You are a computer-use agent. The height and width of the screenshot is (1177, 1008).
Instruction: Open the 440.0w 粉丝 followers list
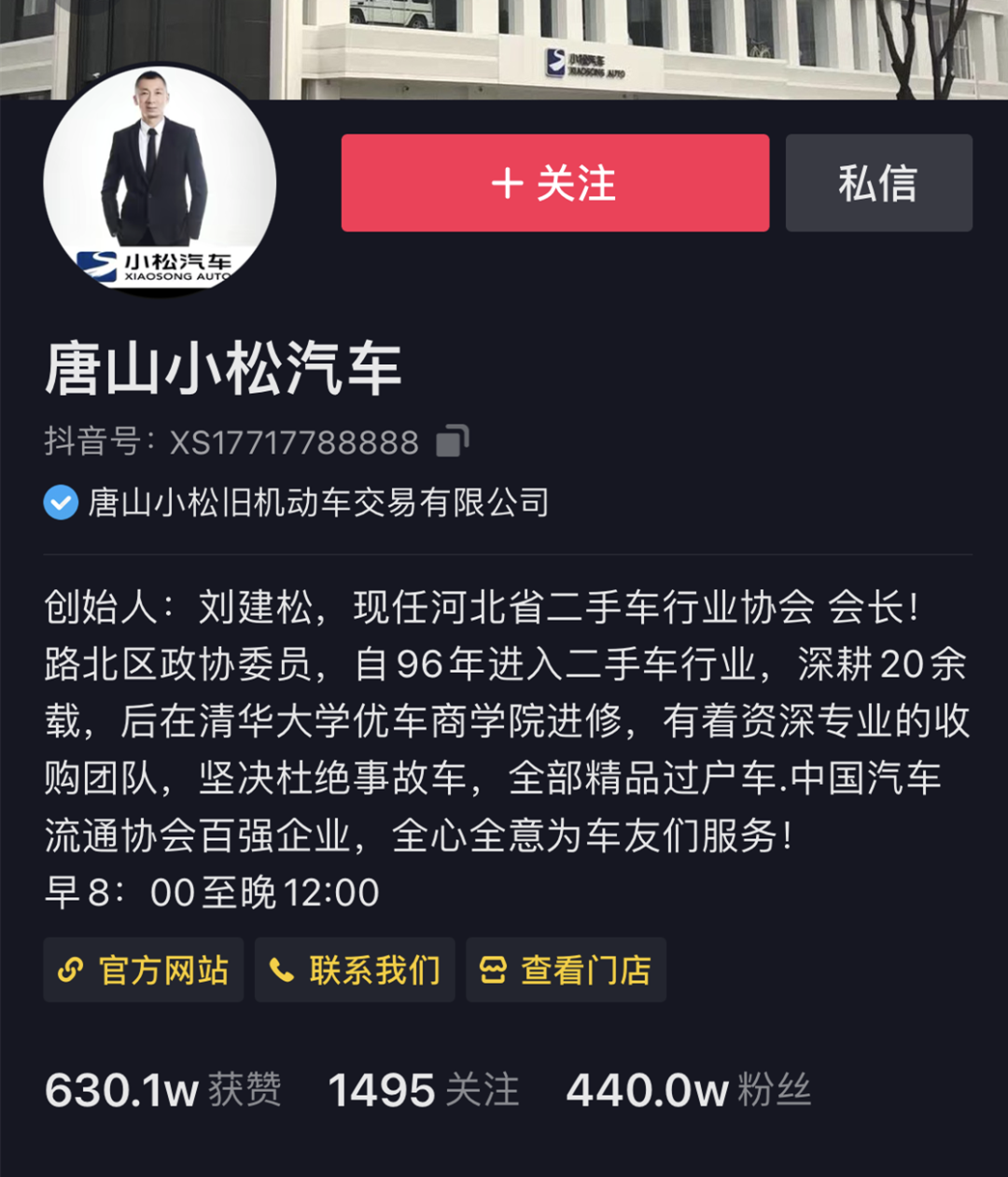(x=688, y=1090)
